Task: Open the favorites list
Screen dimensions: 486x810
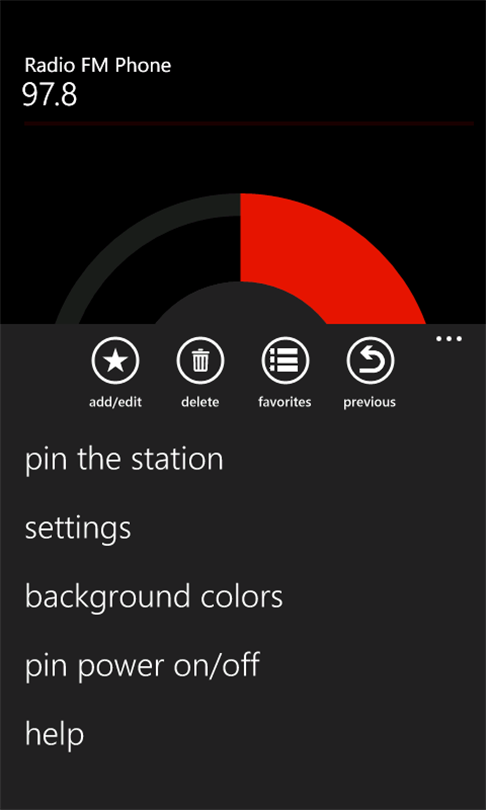Action: tap(285, 360)
